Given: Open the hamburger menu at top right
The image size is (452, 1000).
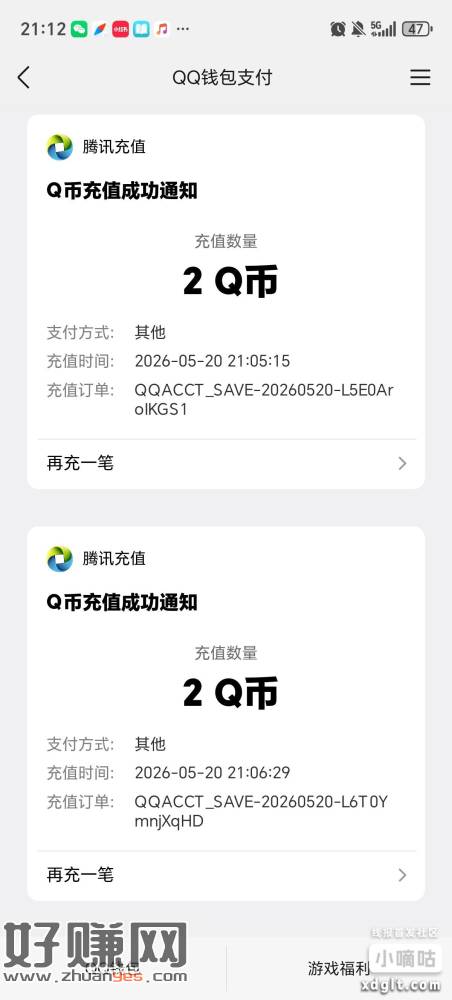Looking at the screenshot, I should [420, 78].
